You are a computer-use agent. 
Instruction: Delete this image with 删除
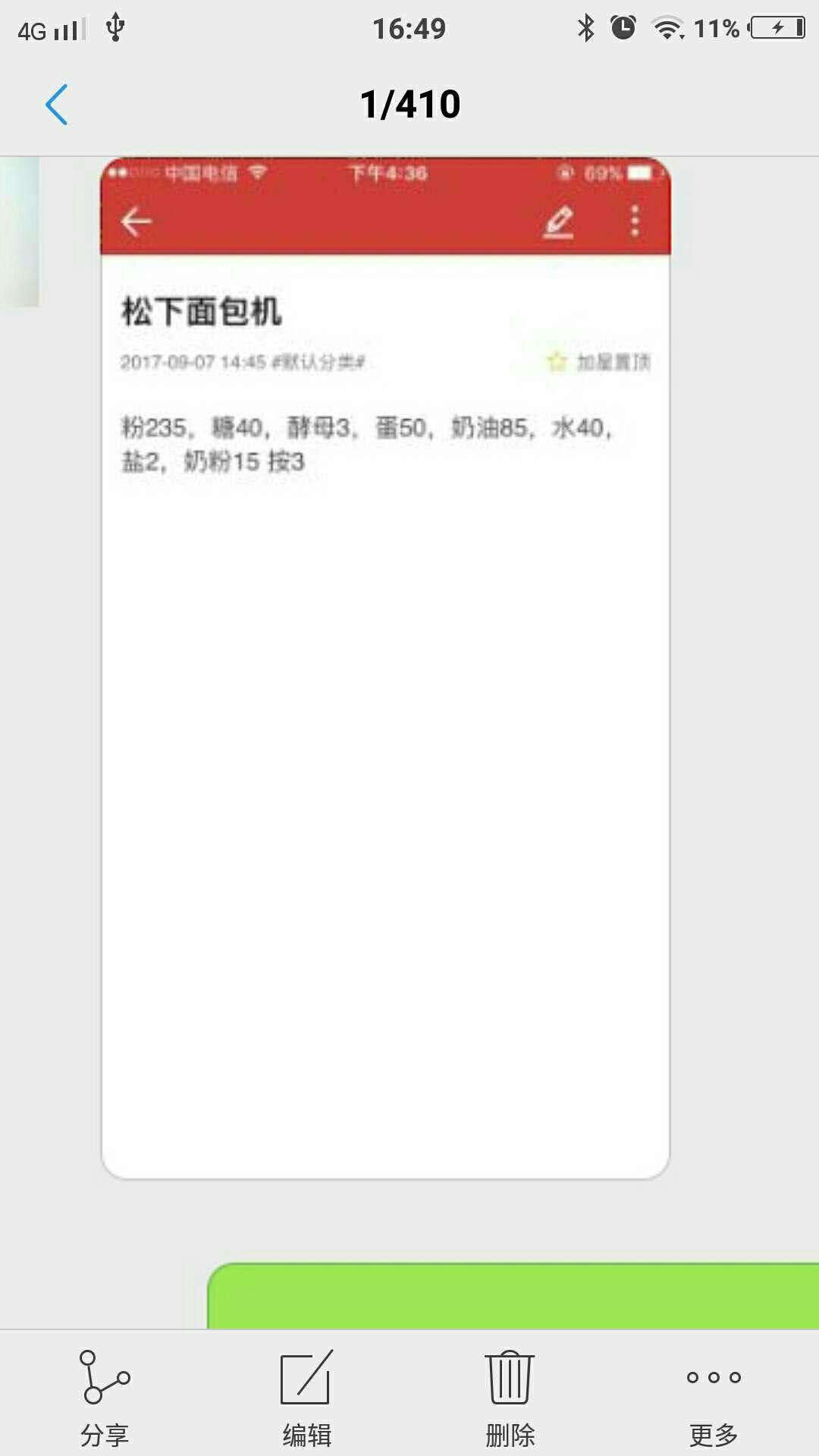pyautogui.click(x=510, y=1398)
